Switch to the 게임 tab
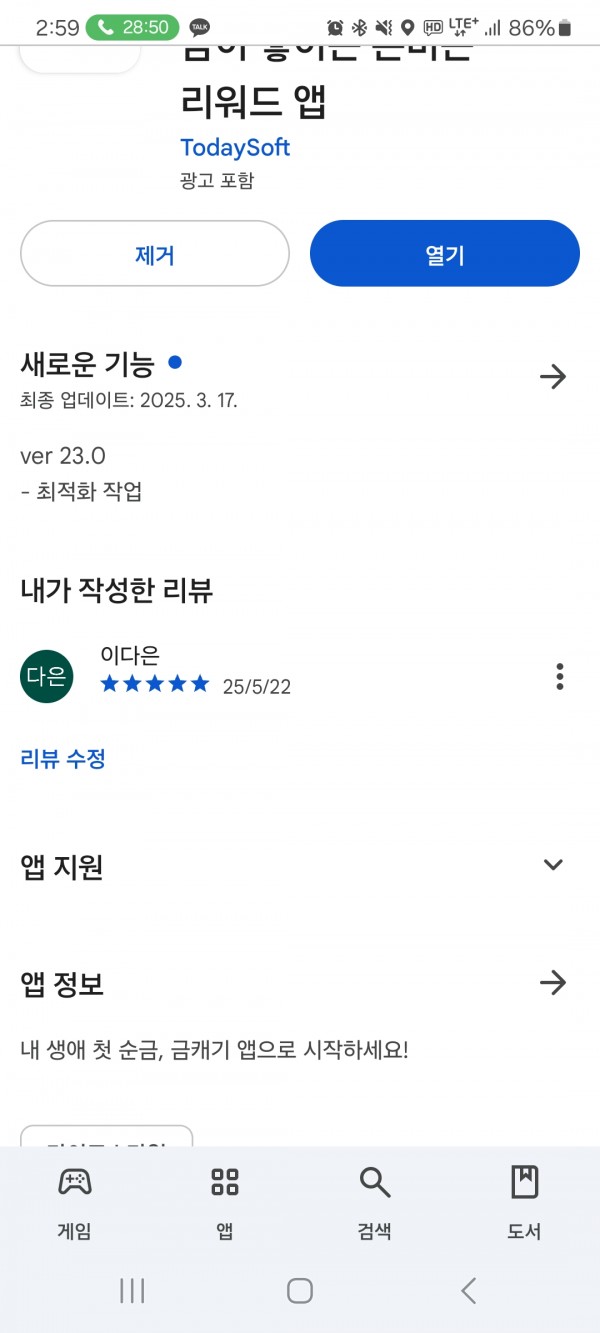Image resolution: width=600 pixels, height=1333 pixels. click(75, 1203)
